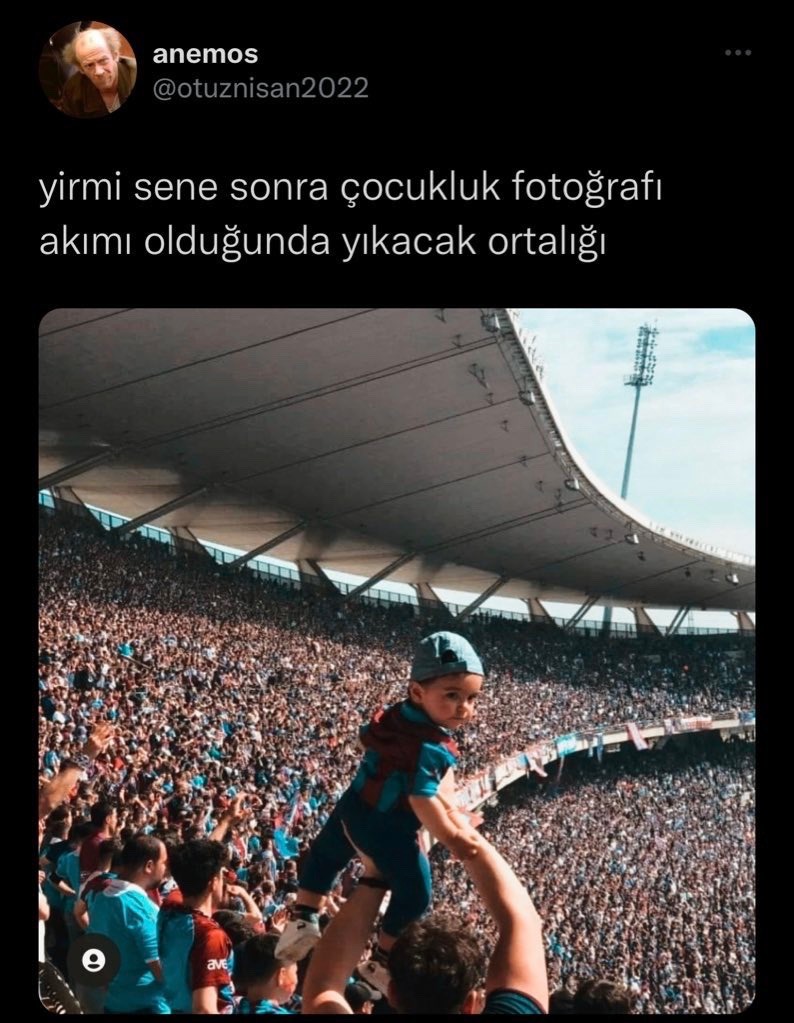Open the tweet's three-dot overflow menu
794x1023 pixels.
(738, 53)
